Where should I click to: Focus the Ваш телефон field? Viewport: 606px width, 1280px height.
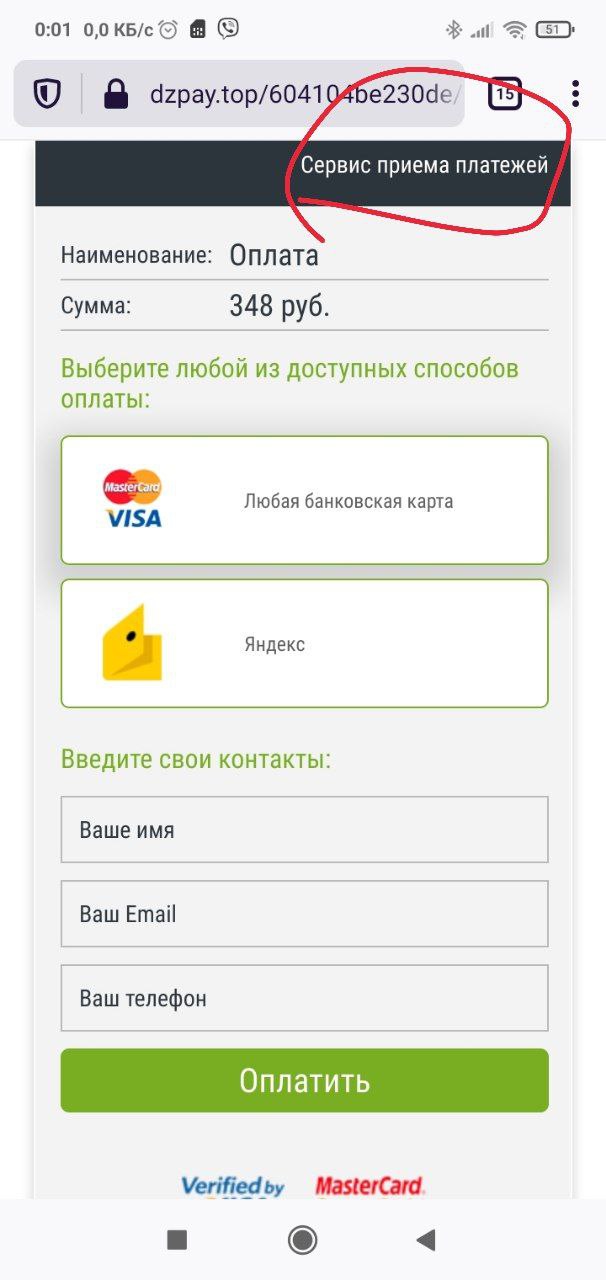point(305,998)
